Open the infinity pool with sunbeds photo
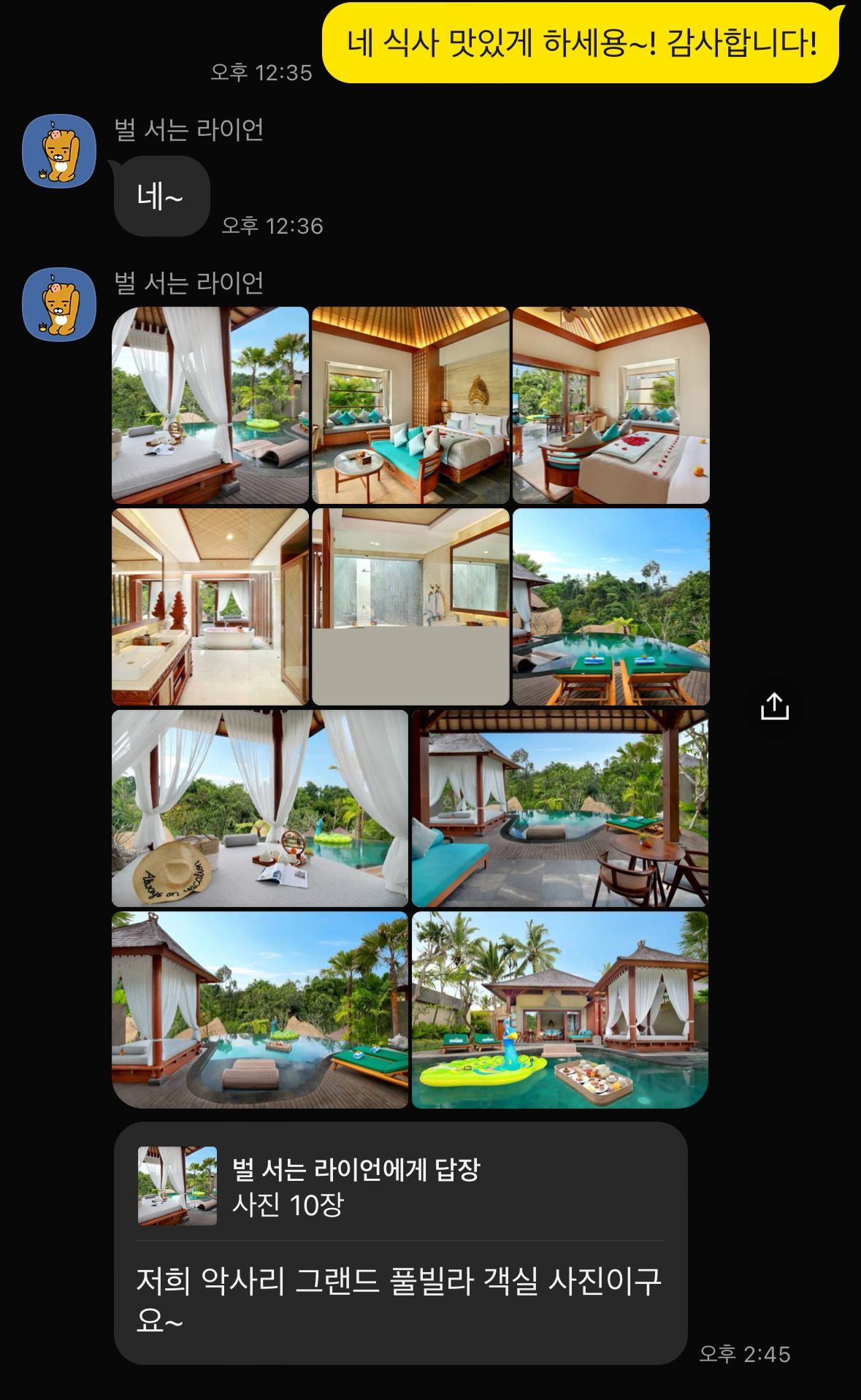The height and width of the screenshot is (1400, 861). point(611,607)
